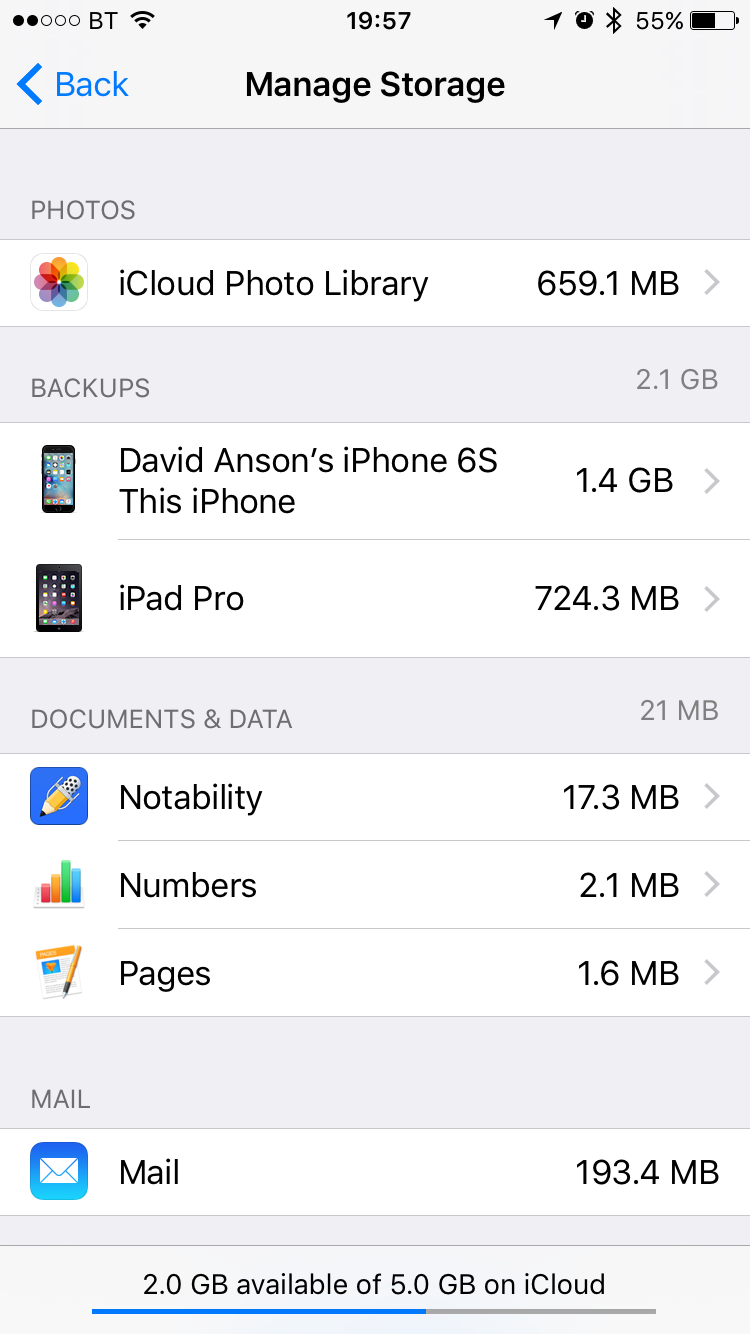The height and width of the screenshot is (1334, 750).
Task: Go back to the previous screen
Action: [73, 85]
